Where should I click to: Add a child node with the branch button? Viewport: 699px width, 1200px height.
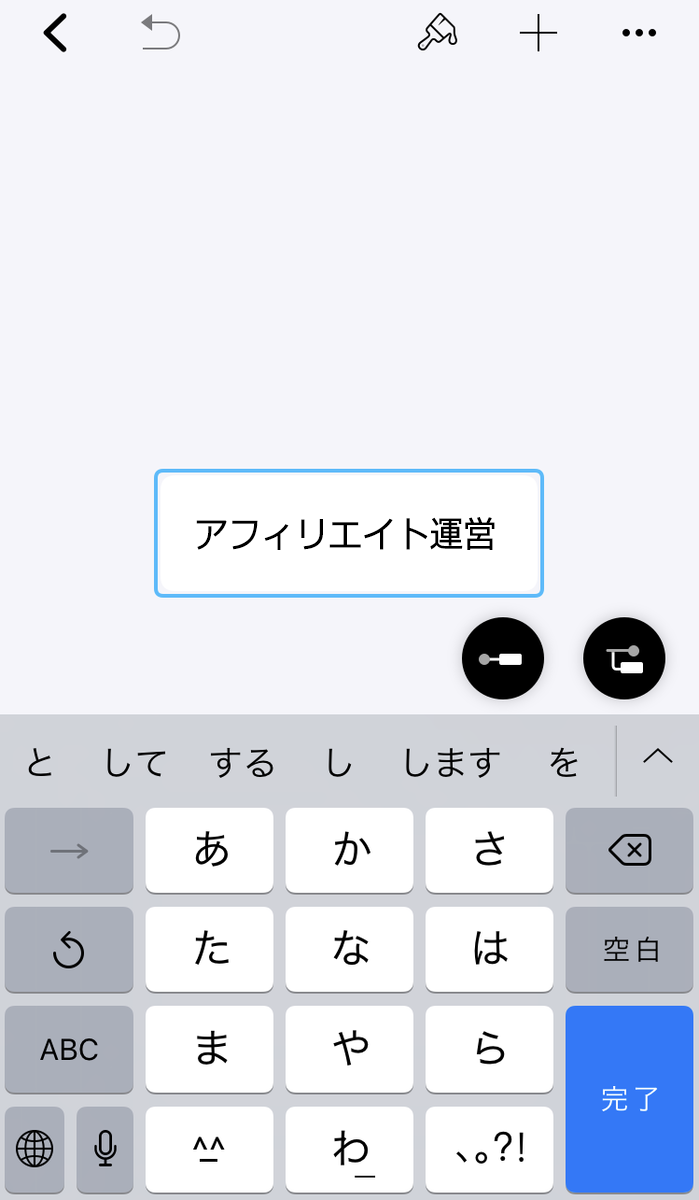[x=624, y=658]
